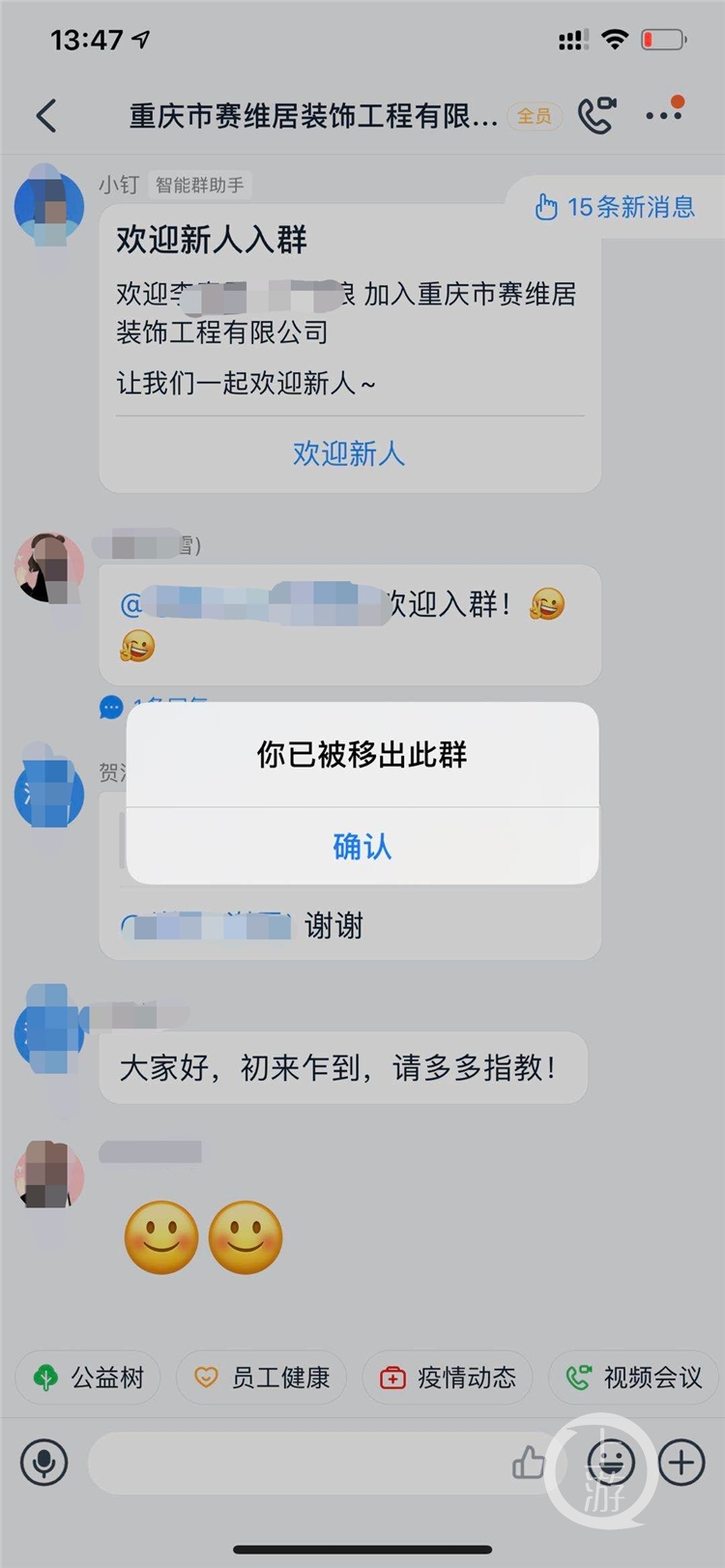Go back using the left chevron arrow
Image resolution: width=725 pixels, height=1568 pixels.
pos(43,113)
